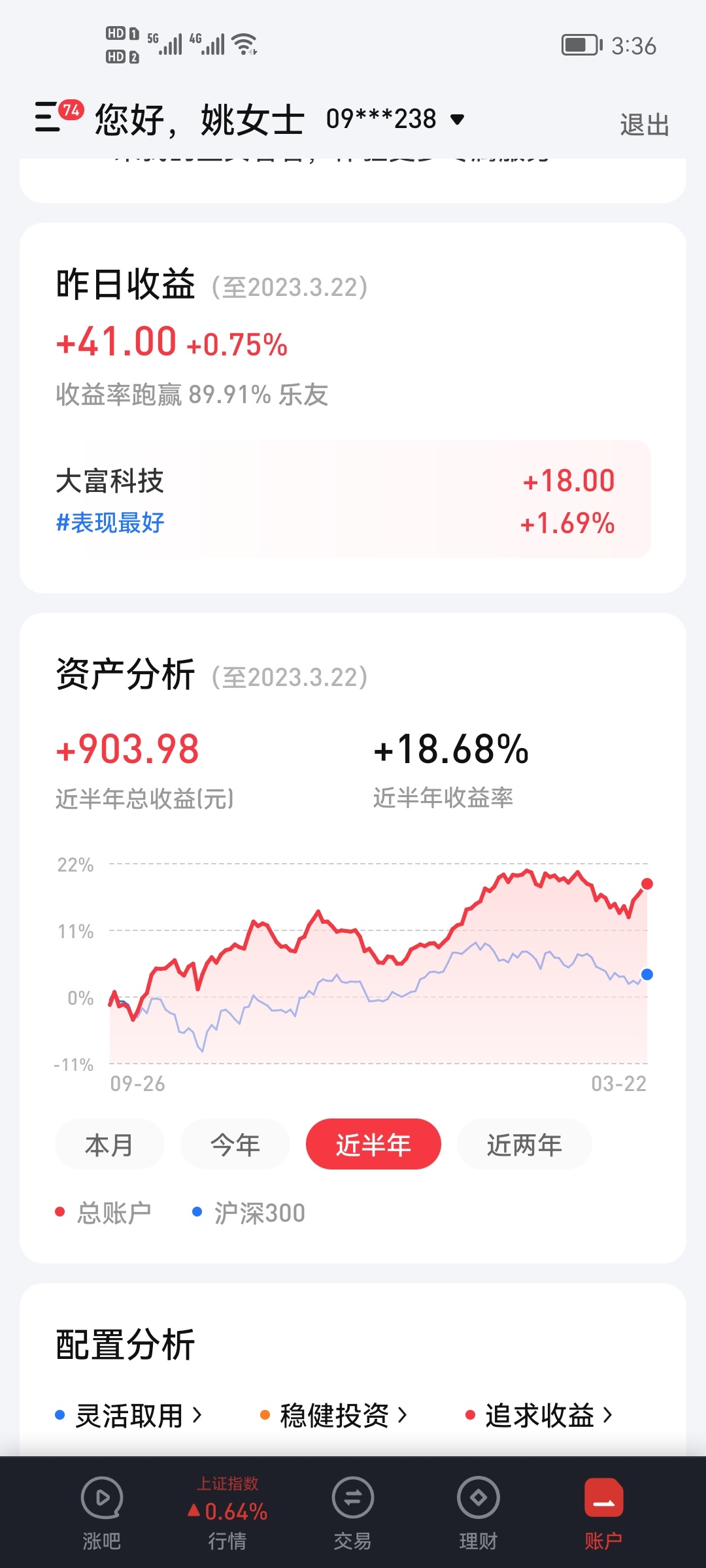Select the 本月 time range
Screen dimensions: 706x1568
pyautogui.click(x=109, y=1145)
